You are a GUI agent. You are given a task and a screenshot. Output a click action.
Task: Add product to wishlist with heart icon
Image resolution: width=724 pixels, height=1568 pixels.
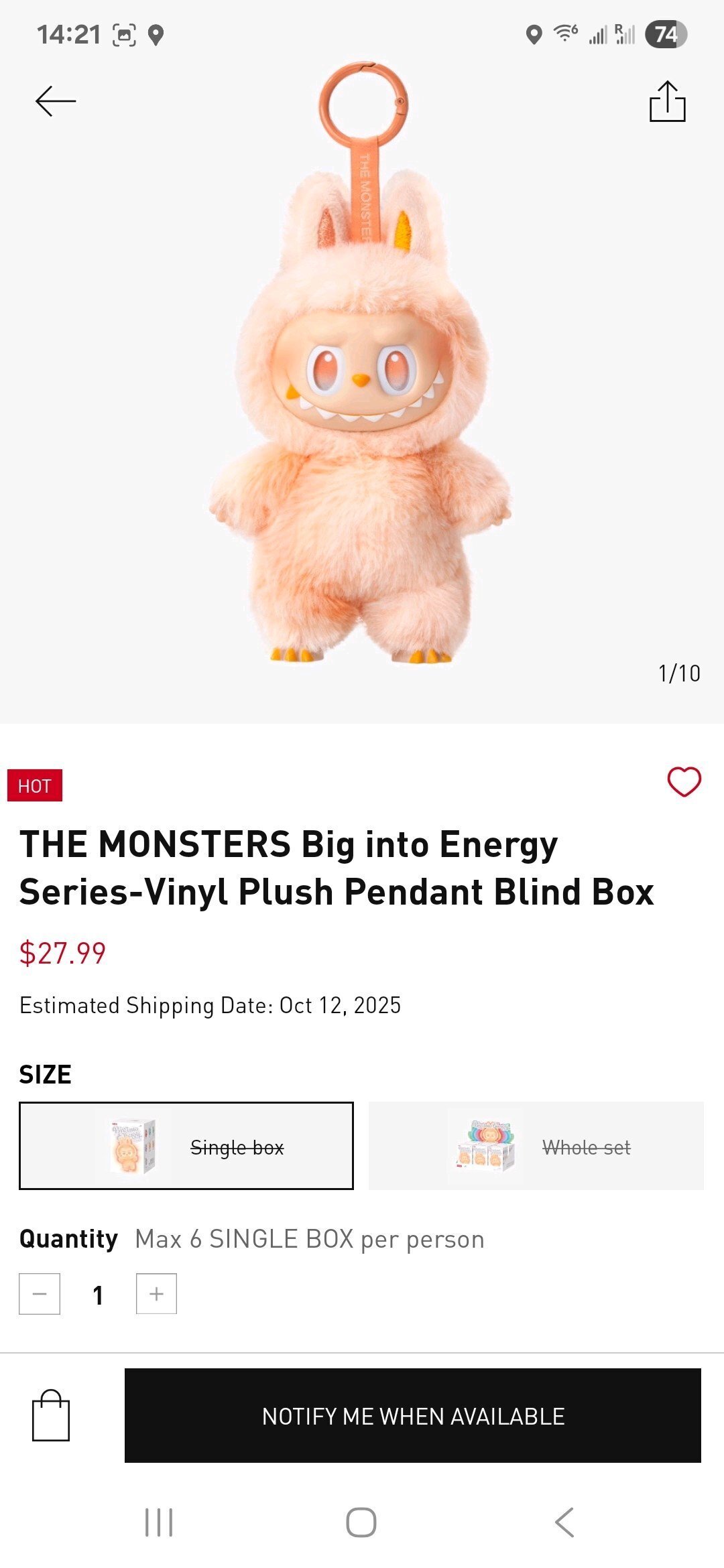(x=684, y=781)
